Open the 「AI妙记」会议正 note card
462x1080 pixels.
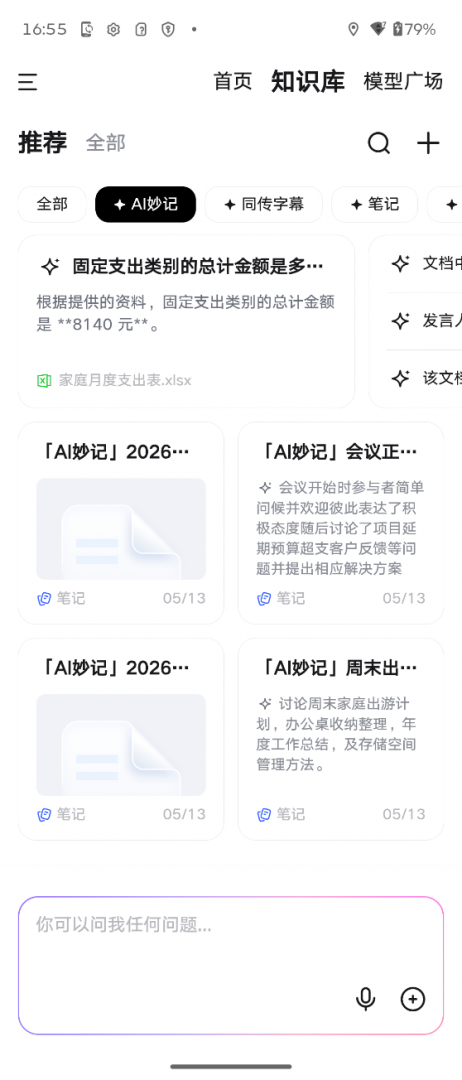341,523
